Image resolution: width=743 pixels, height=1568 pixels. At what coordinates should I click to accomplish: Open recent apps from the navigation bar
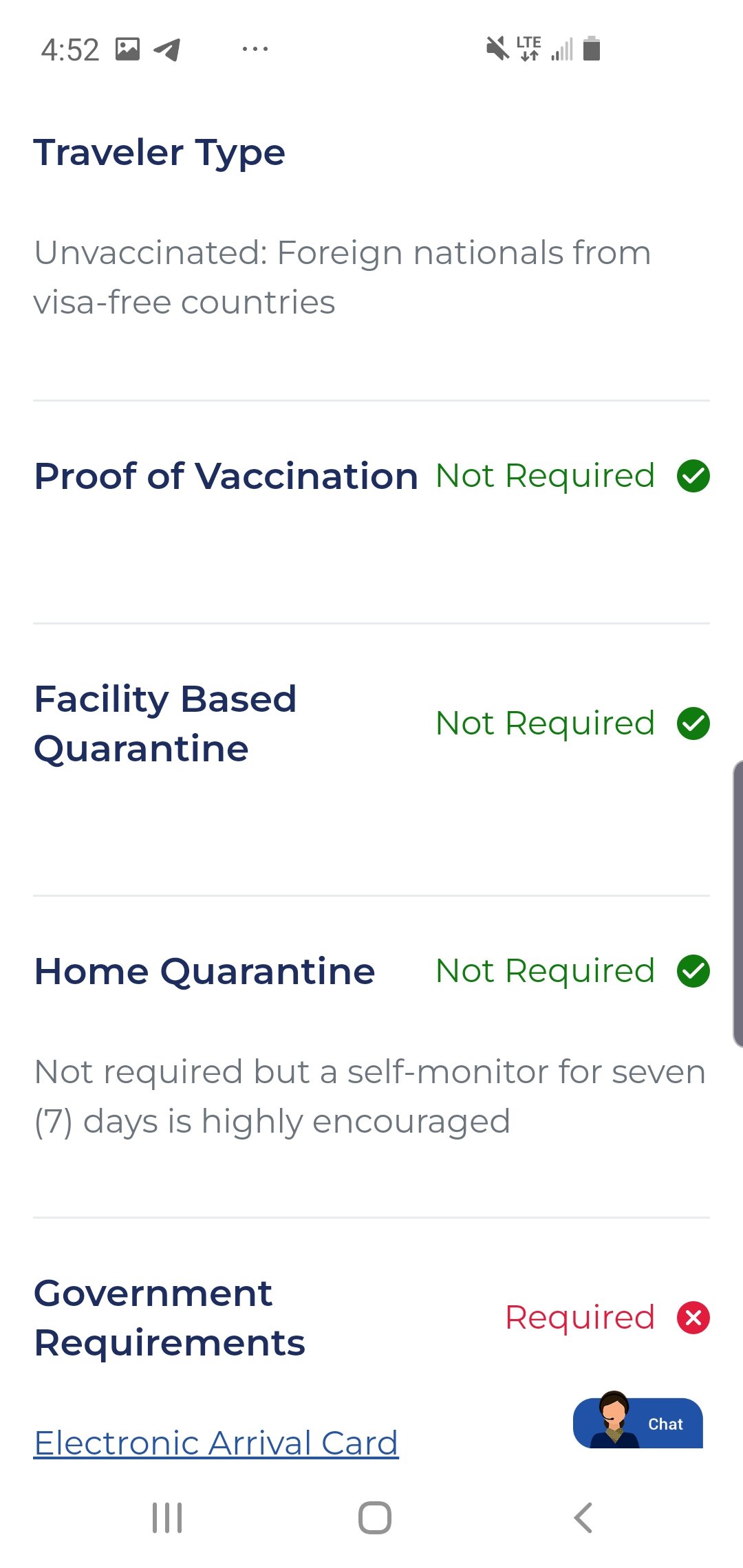[x=167, y=1518]
